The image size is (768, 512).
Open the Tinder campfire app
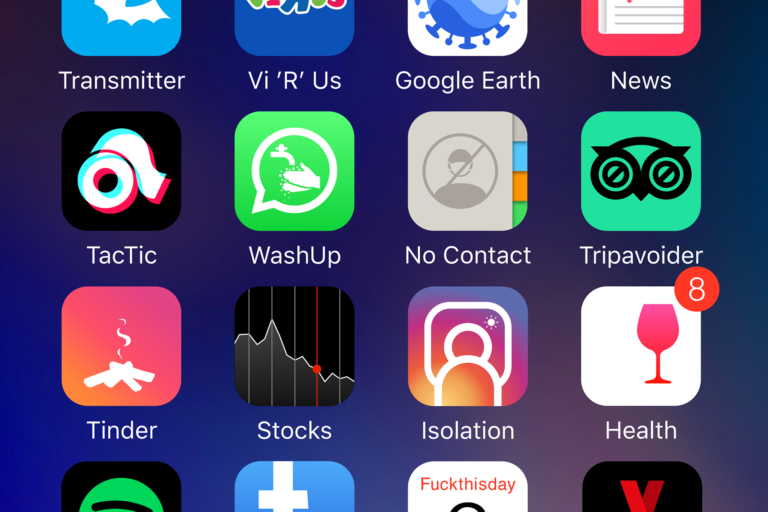(x=121, y=346)
